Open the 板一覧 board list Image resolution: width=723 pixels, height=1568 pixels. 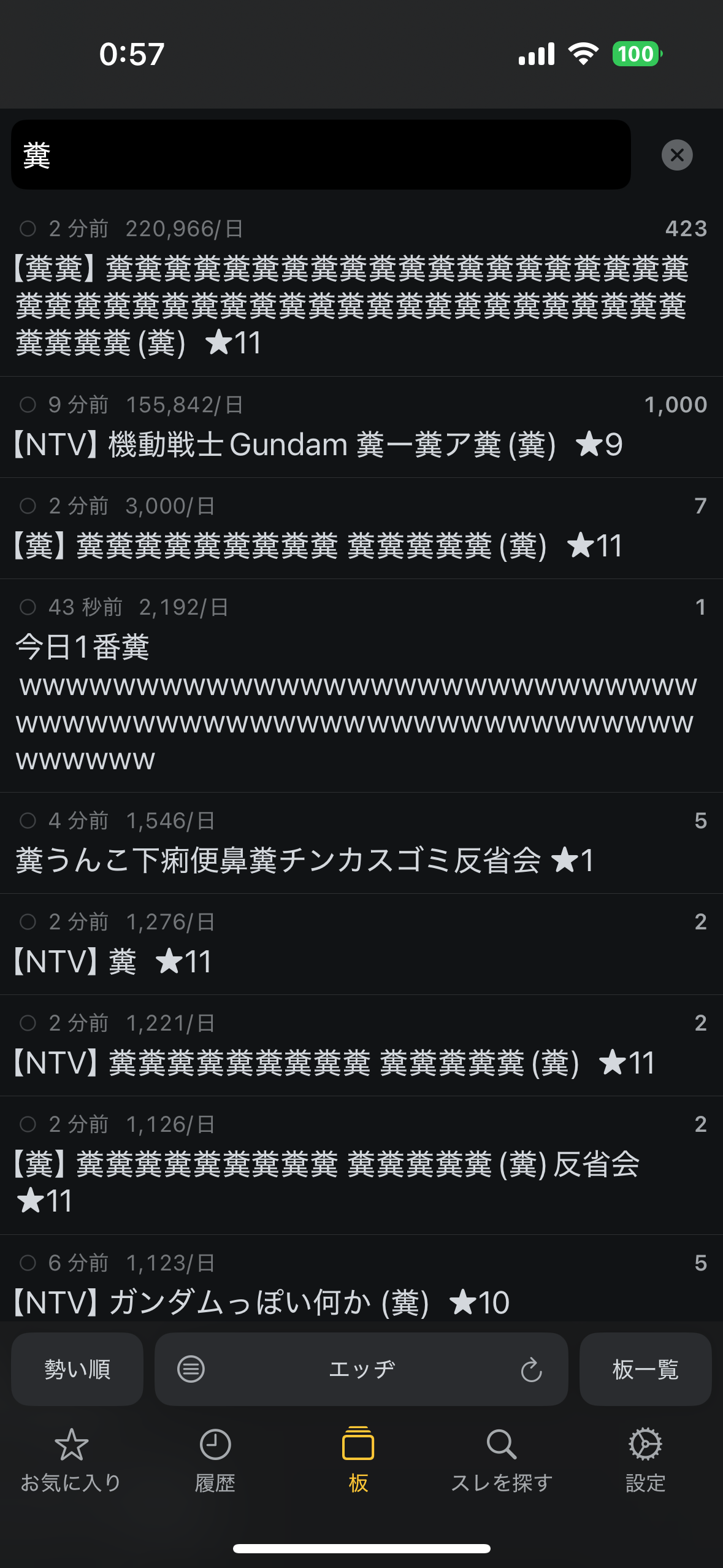tap(645, 1369)
